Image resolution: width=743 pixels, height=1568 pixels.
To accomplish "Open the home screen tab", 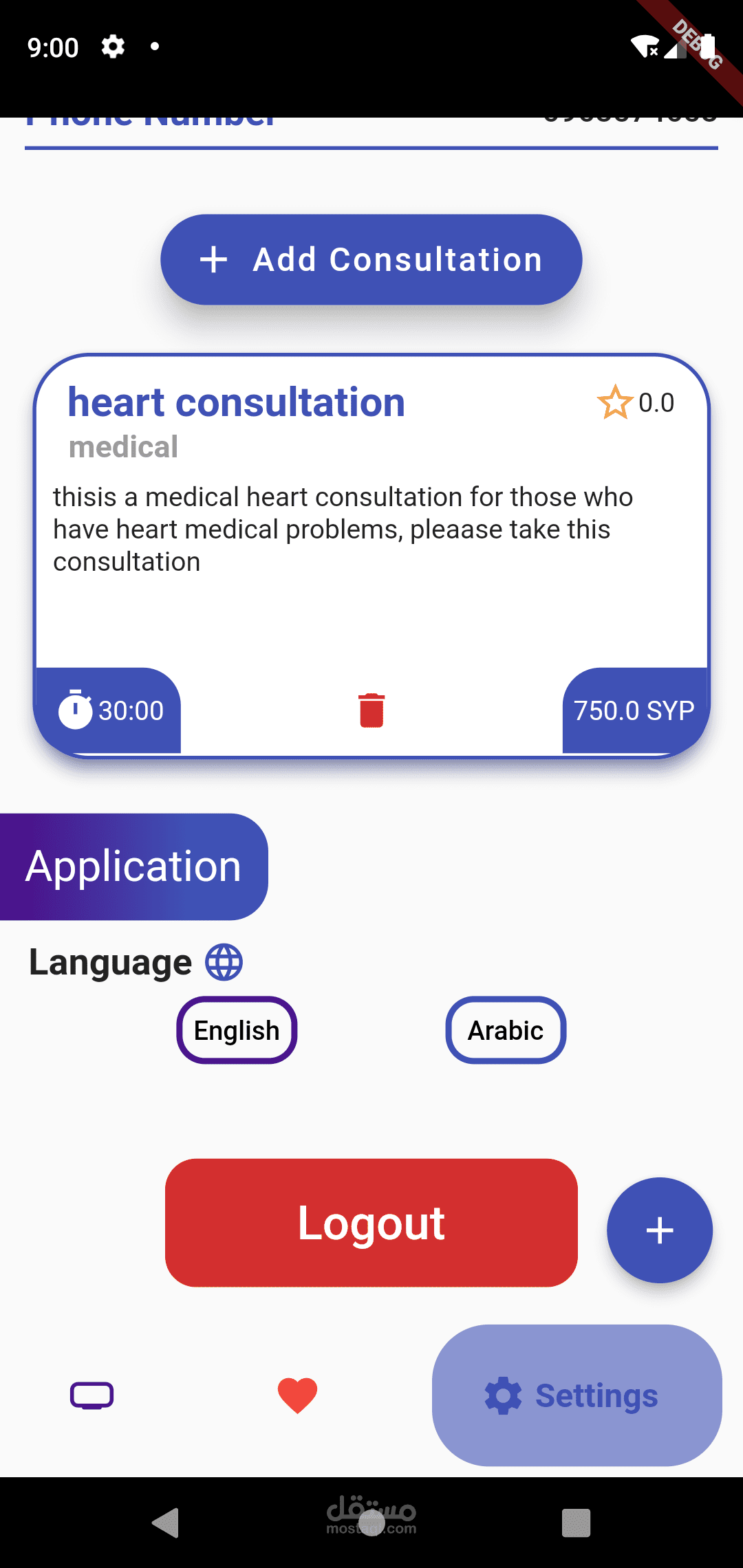I will 92,1395.
